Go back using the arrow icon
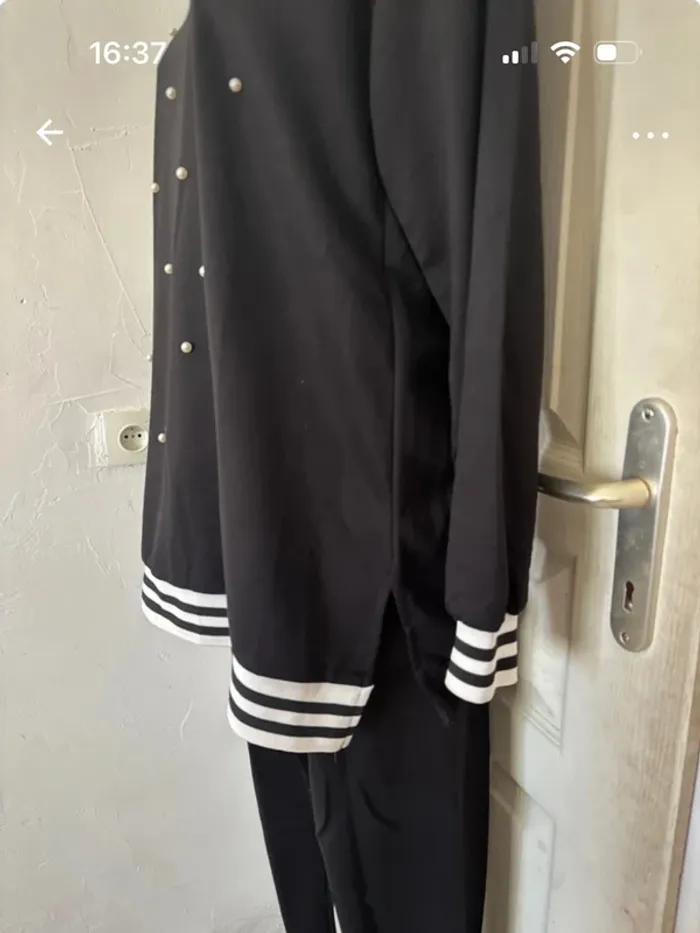 pos(49,132)
